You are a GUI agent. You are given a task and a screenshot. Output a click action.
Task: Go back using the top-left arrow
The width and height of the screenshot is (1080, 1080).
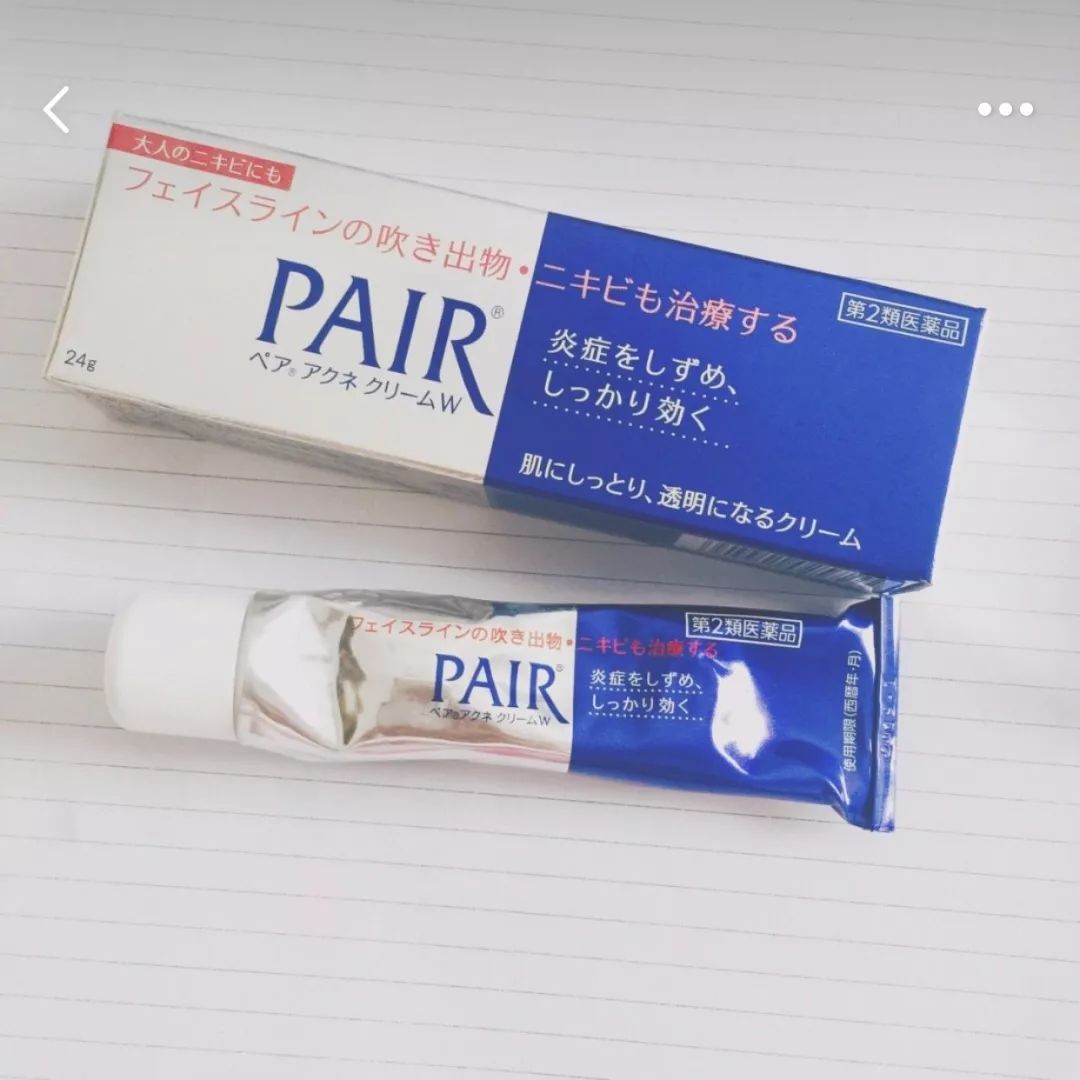pos(57,110)
